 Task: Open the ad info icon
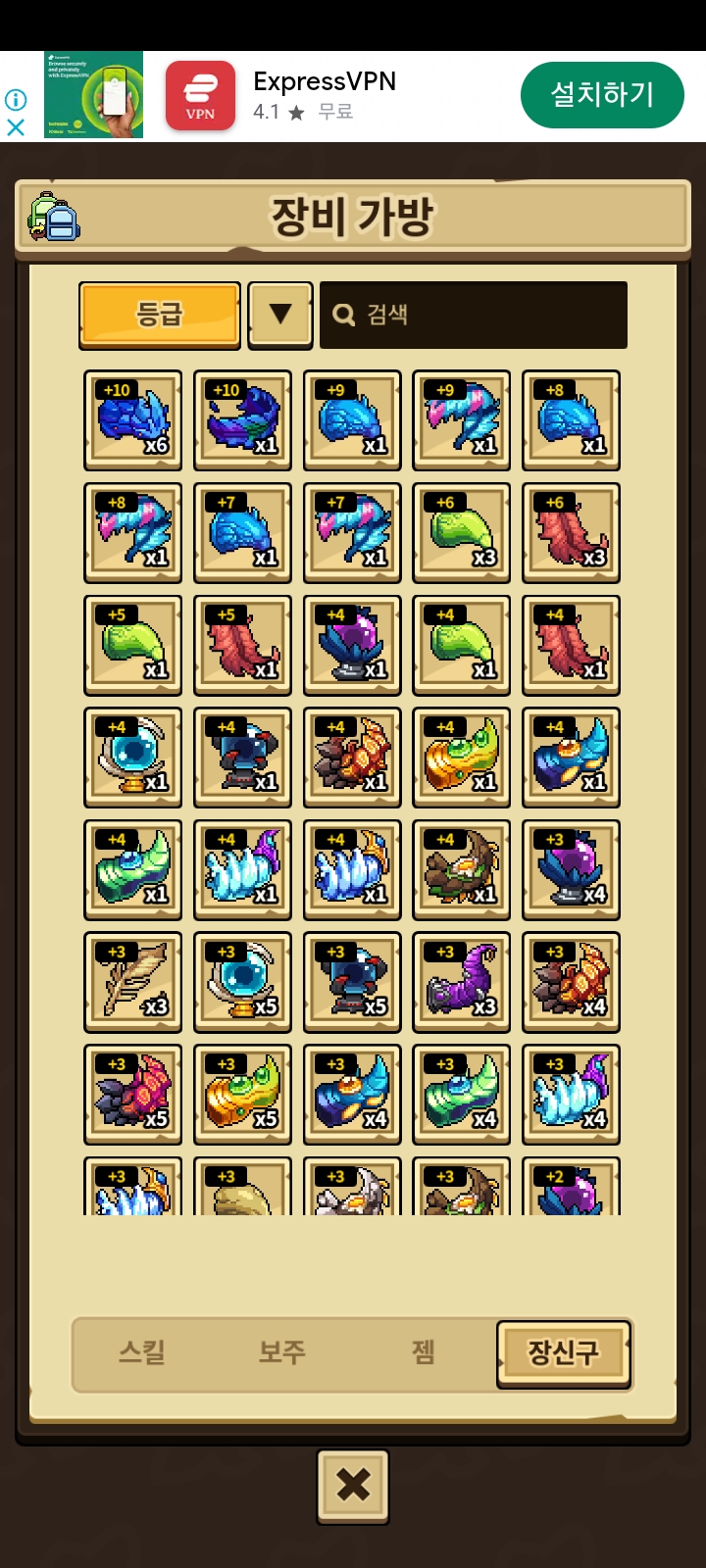pos(16,100)
